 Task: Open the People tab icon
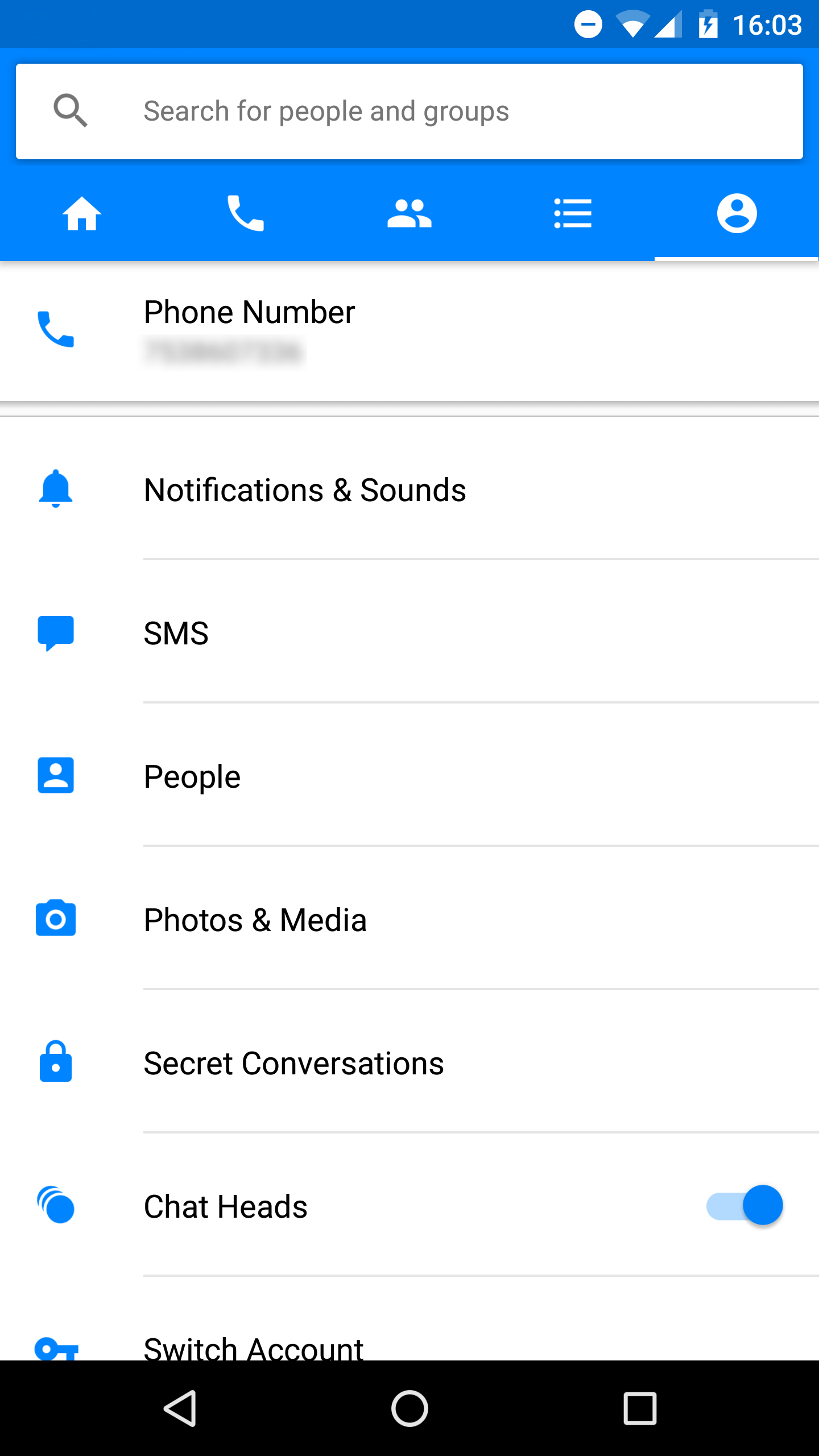click(409, 213)
